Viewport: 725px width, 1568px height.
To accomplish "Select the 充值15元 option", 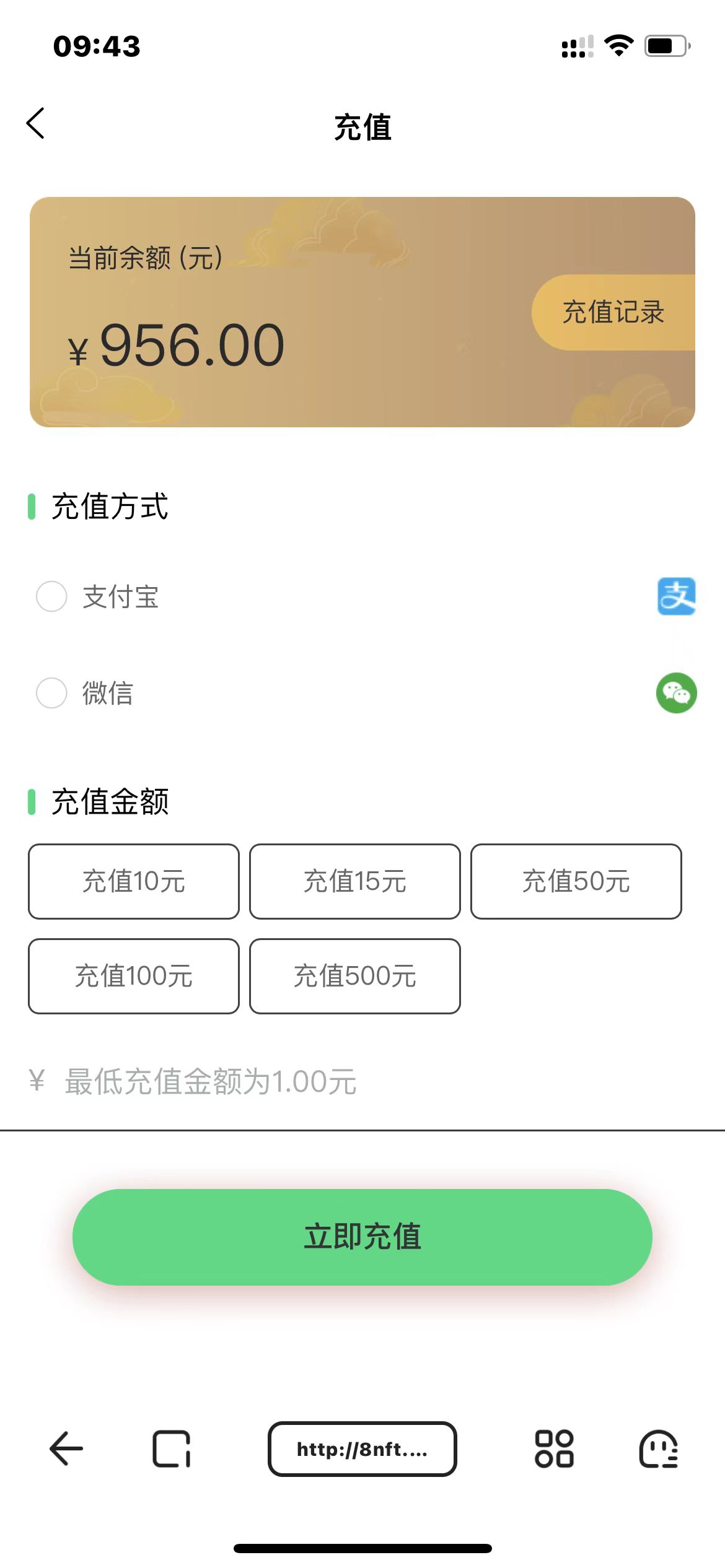I will (355, 881).
